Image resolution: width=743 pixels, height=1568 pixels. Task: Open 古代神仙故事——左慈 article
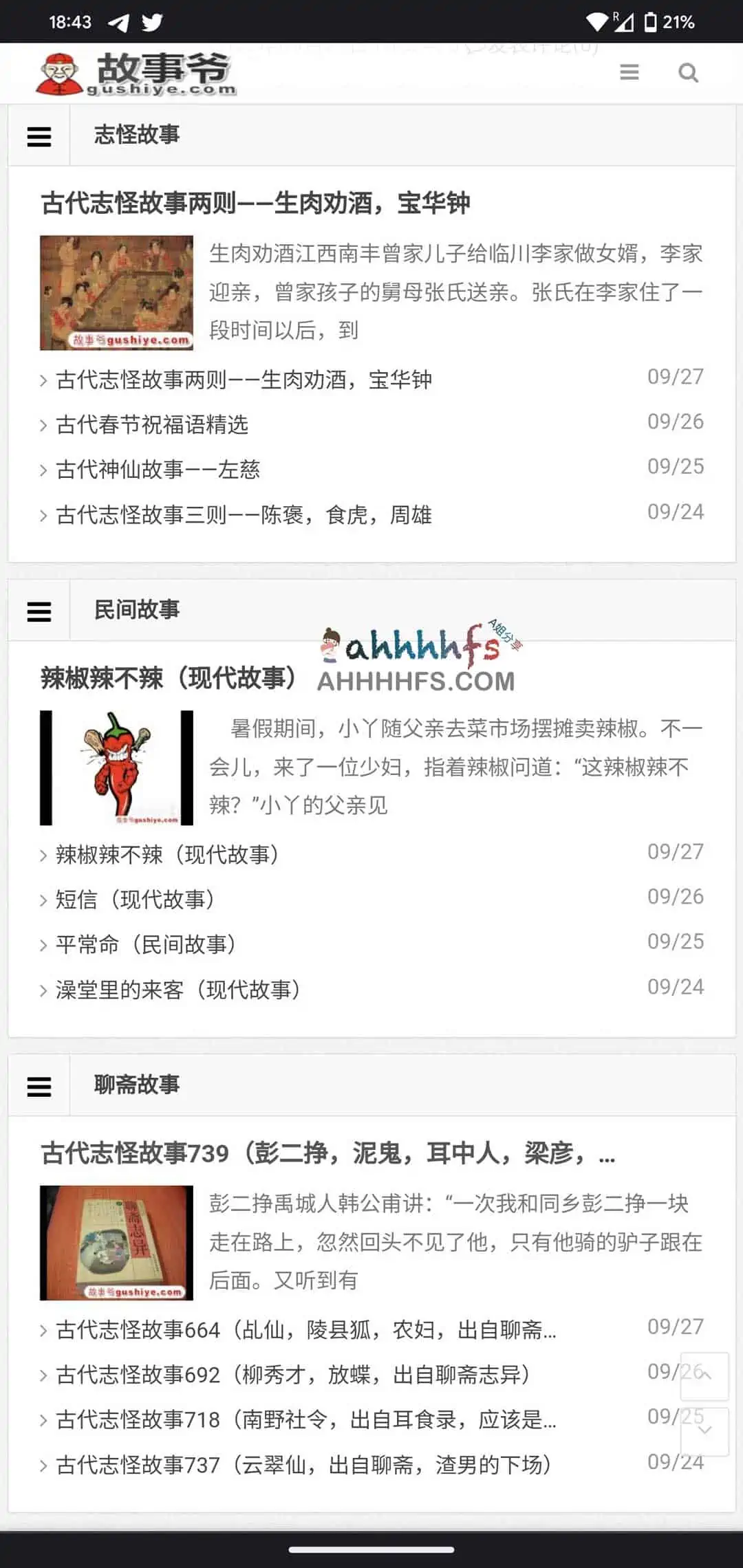[x=158, y=470]
